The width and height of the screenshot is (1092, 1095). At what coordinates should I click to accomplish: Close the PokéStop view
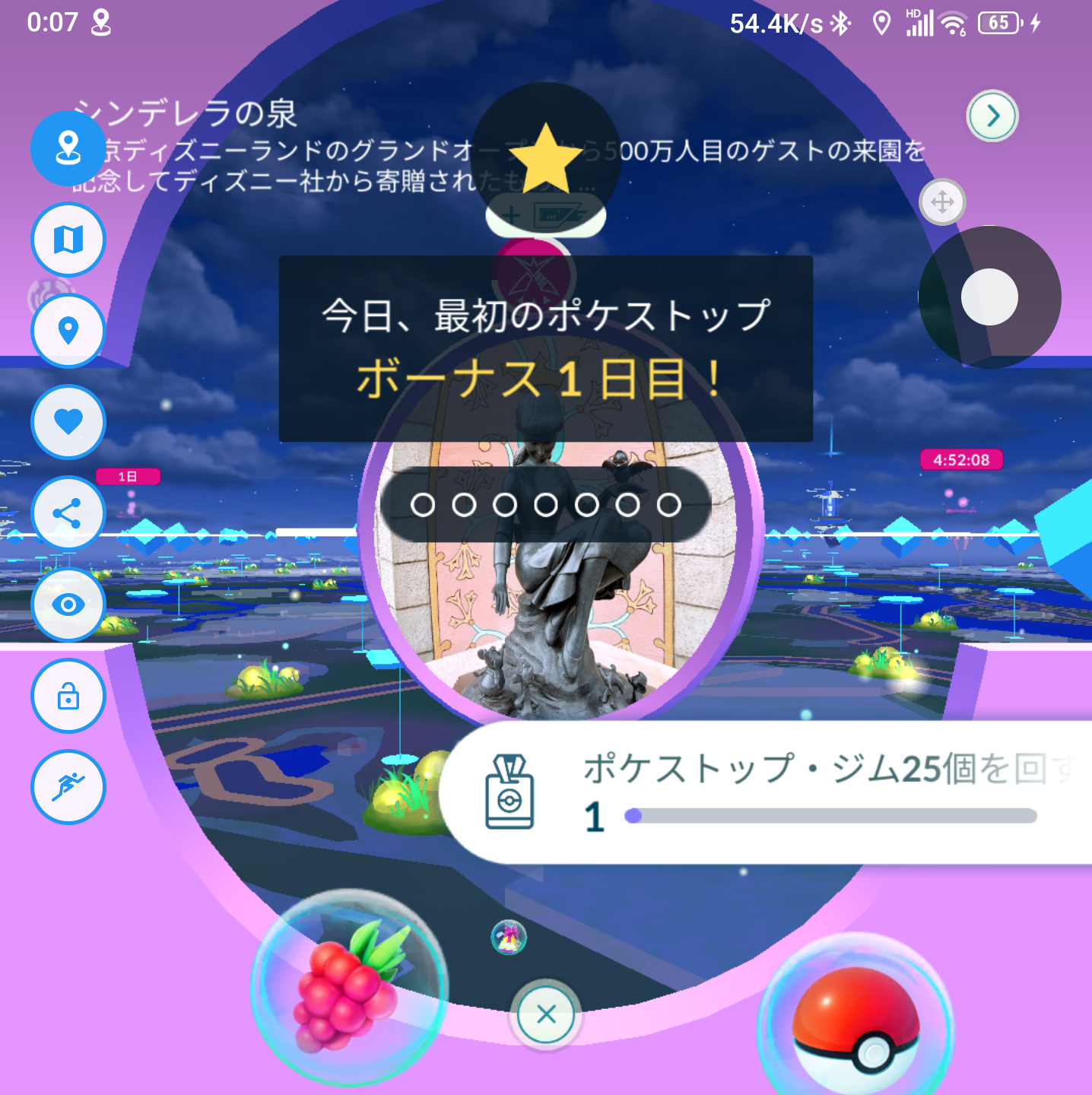pos(546,1014)
